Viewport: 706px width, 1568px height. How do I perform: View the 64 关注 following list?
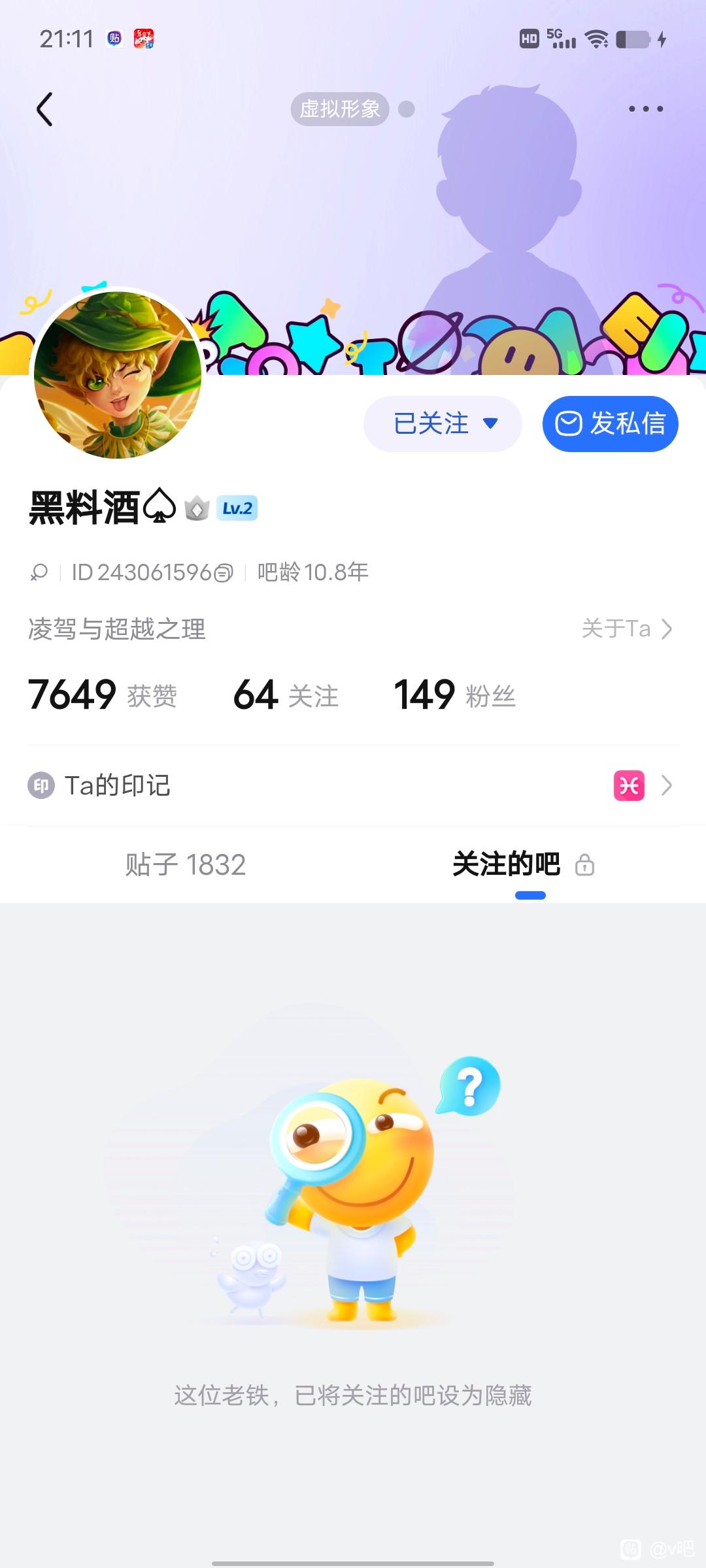coord(286,695)
